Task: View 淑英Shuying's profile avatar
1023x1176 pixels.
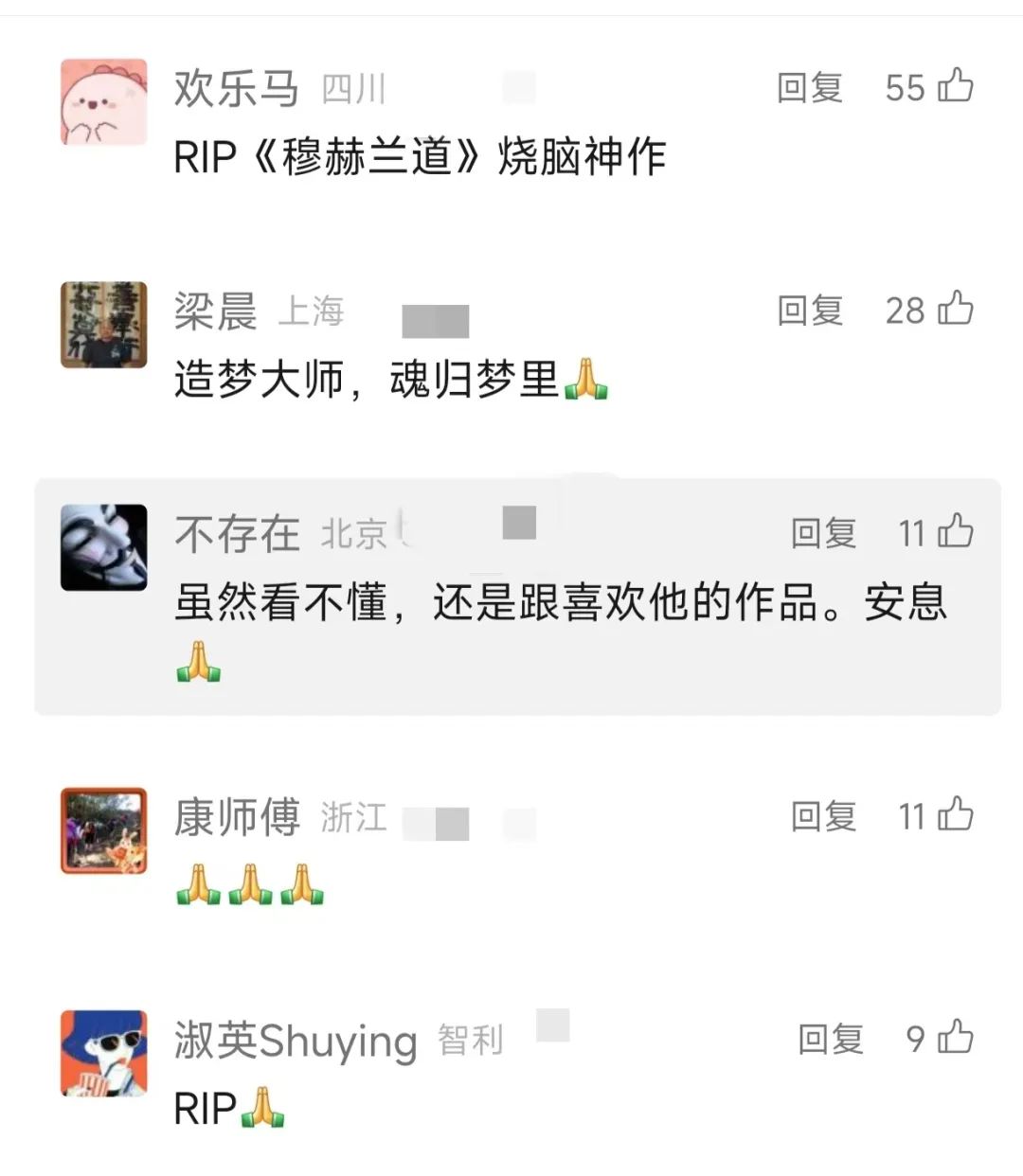Action: [x=104, y=1053]
